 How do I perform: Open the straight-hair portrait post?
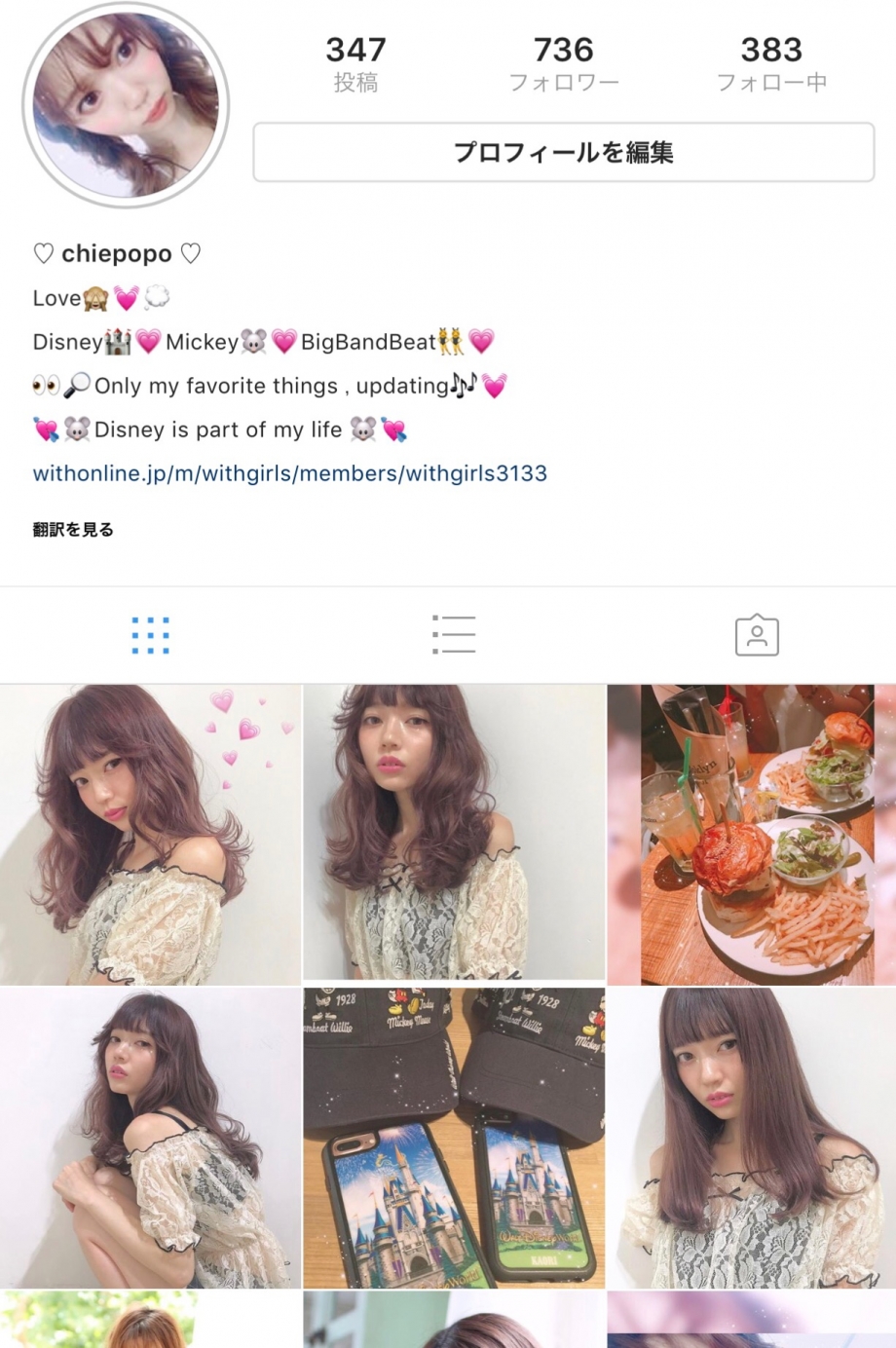[x=751, y=1138]
